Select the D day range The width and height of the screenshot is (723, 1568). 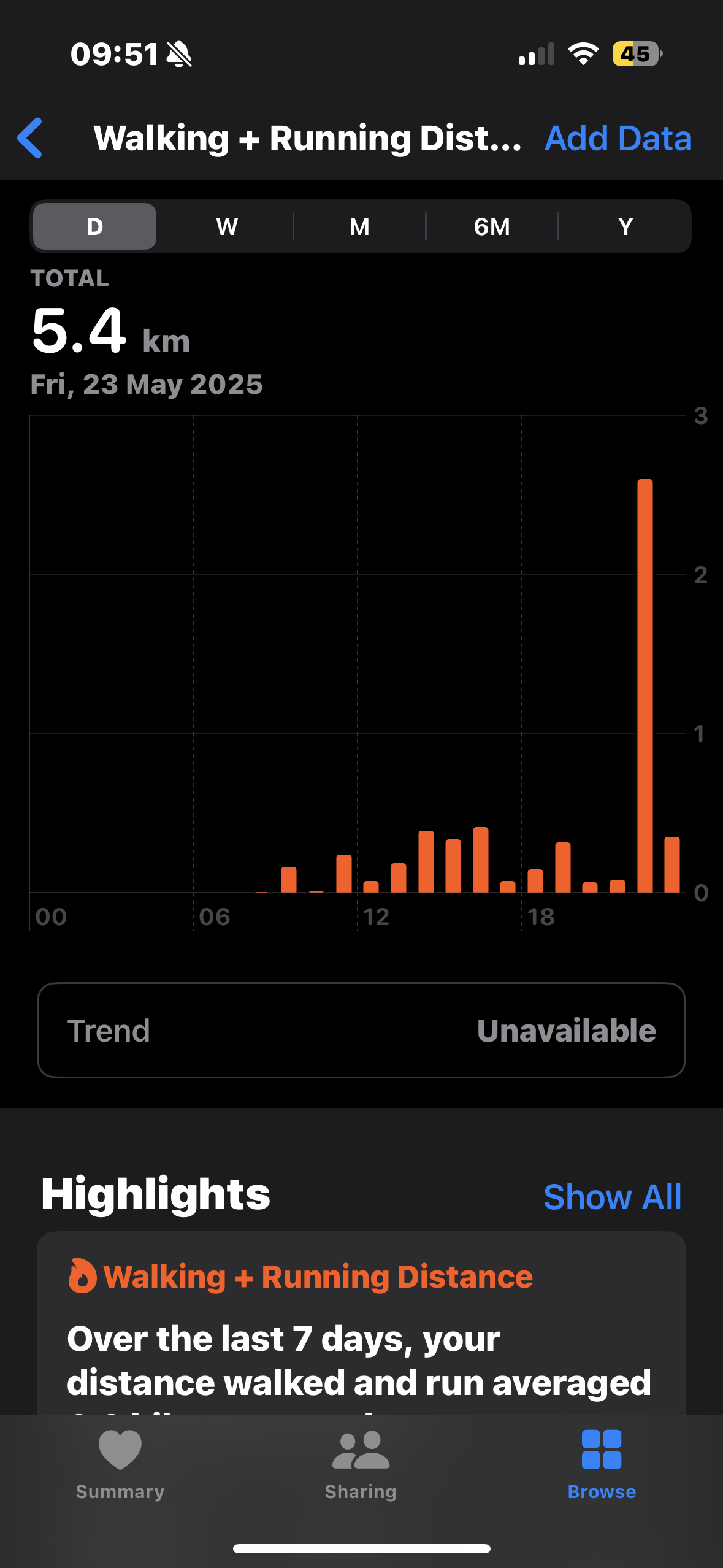coord(94,226)
